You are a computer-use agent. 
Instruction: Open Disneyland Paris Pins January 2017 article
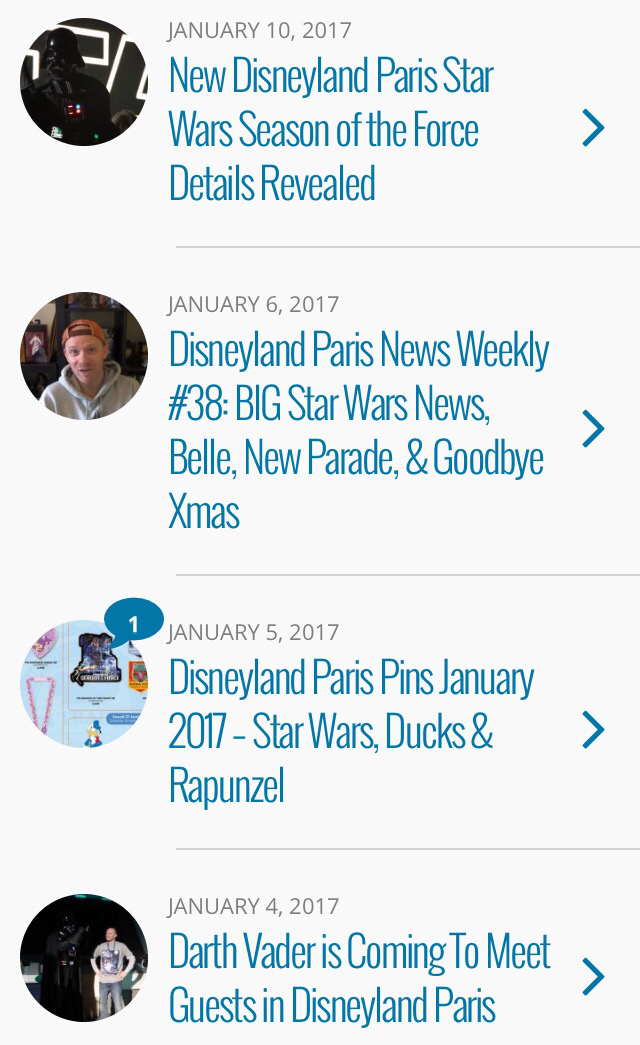point(350,732)
